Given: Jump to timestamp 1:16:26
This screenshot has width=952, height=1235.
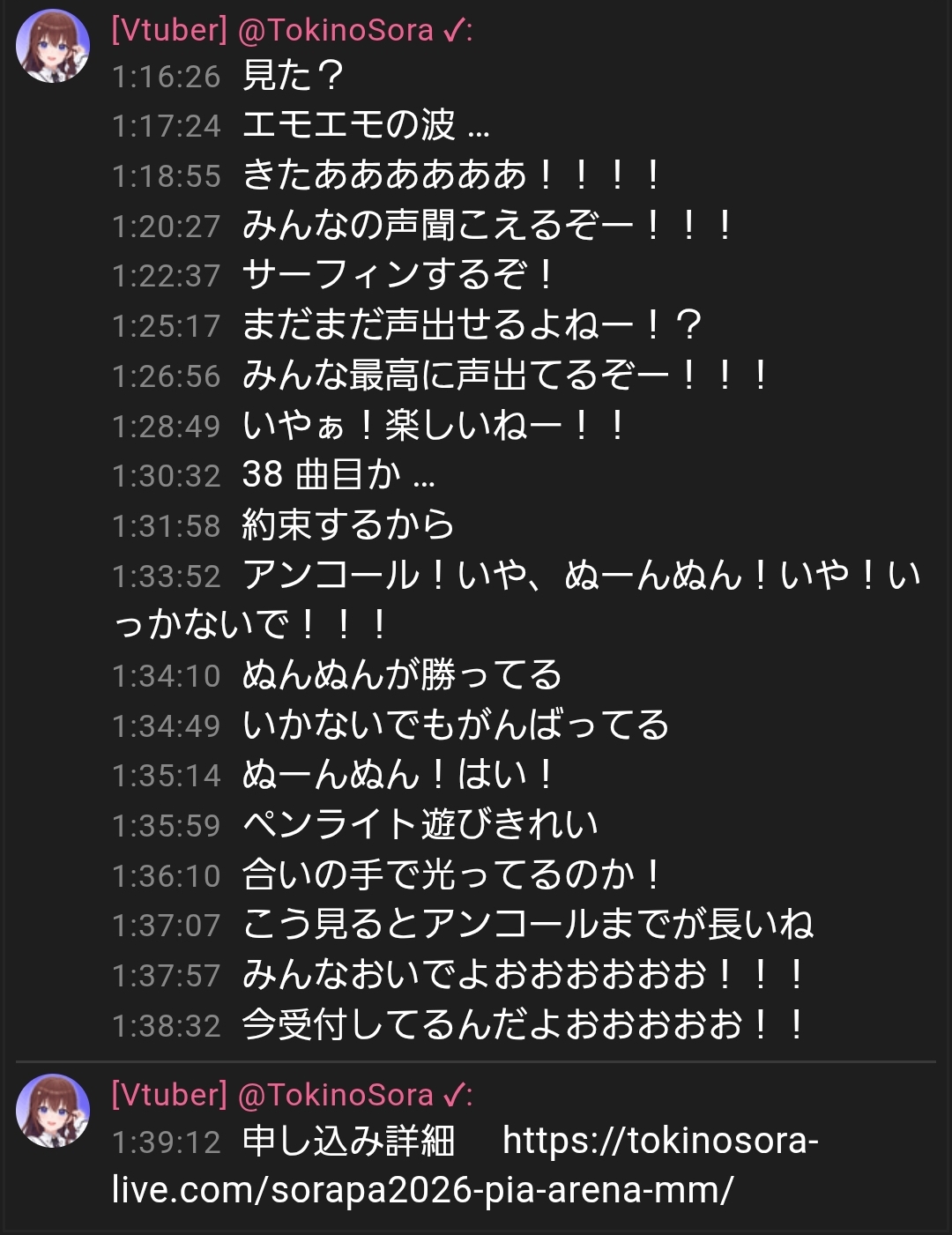Looking at the screenshot, I should (x=166, y=77).
